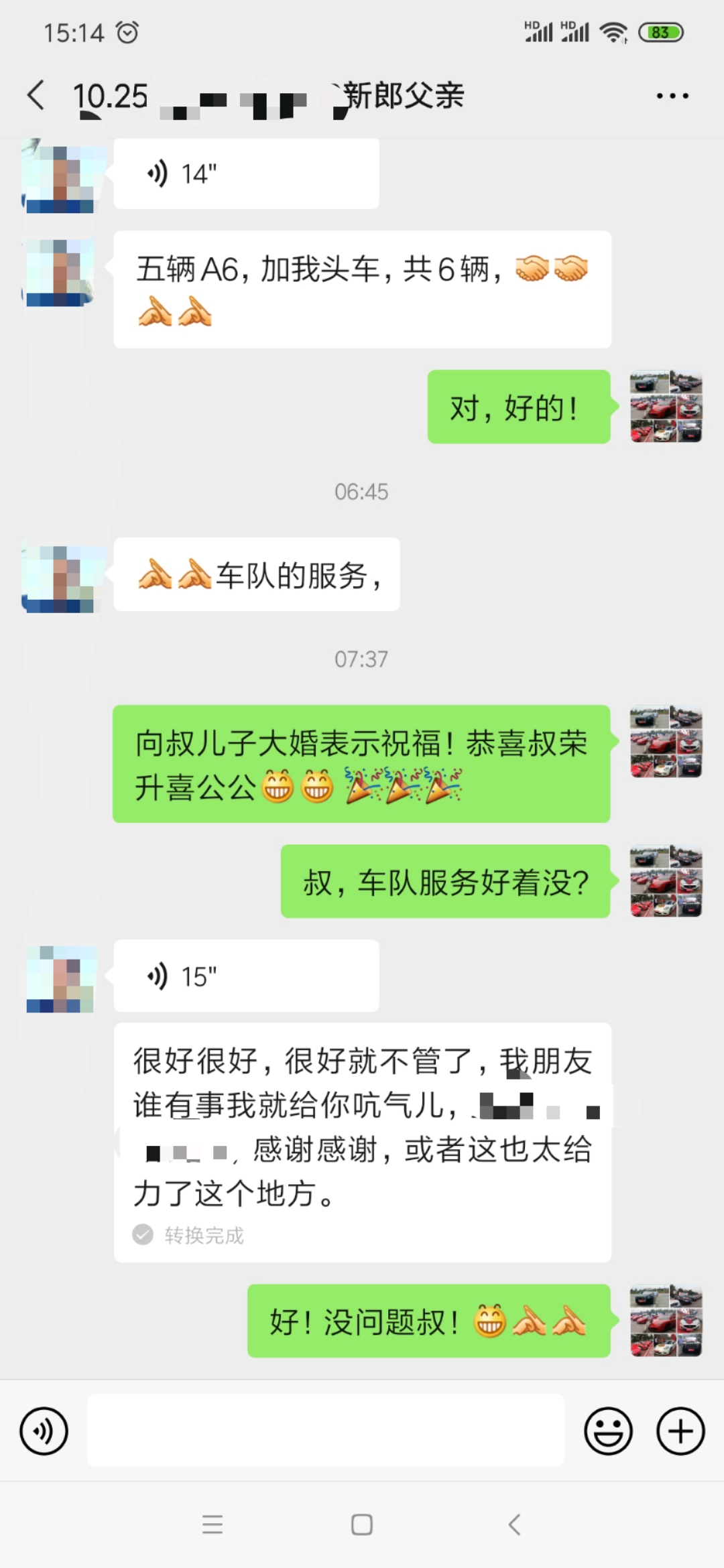Go back from this chat
The image size is (724, 1568).
coord(37,95)
